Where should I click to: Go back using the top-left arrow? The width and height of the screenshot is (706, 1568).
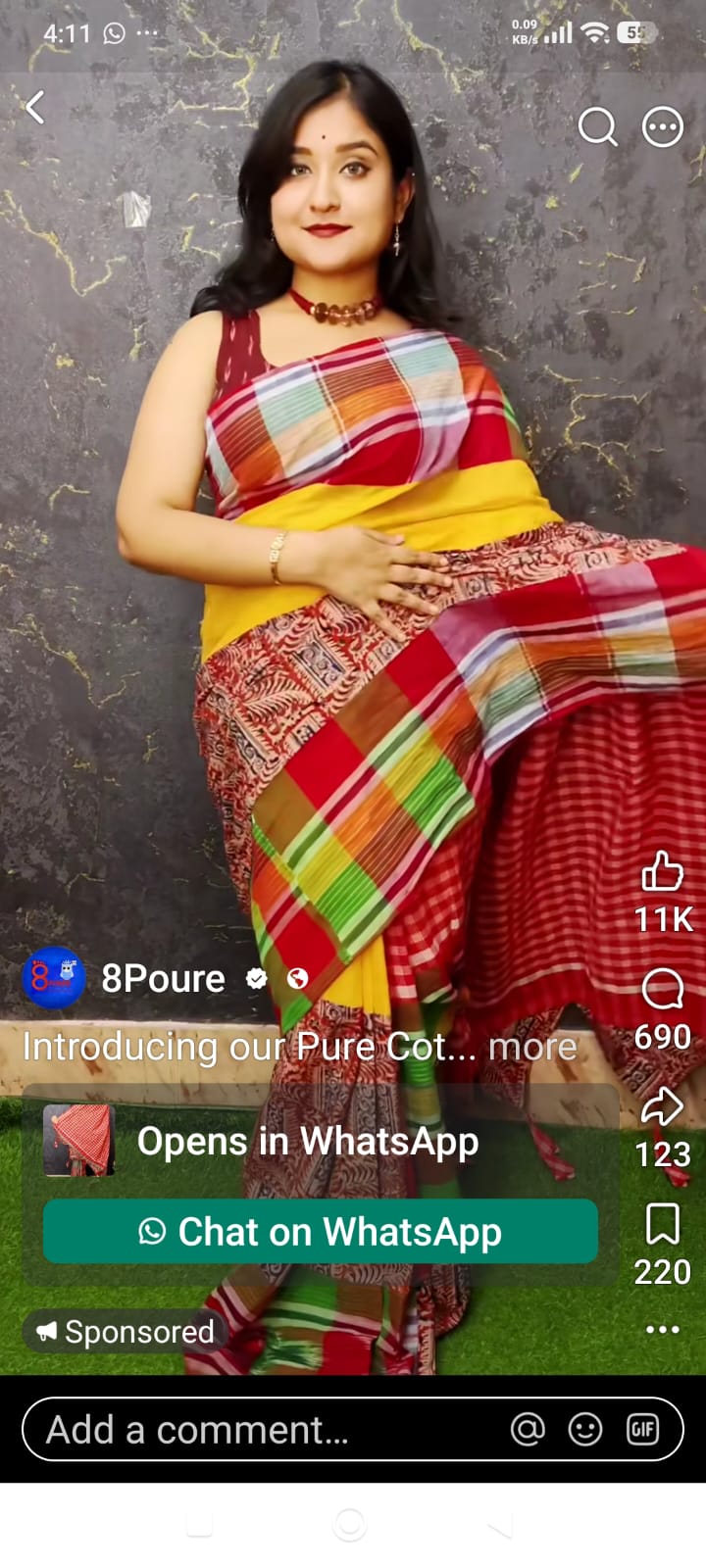[35, 108]
